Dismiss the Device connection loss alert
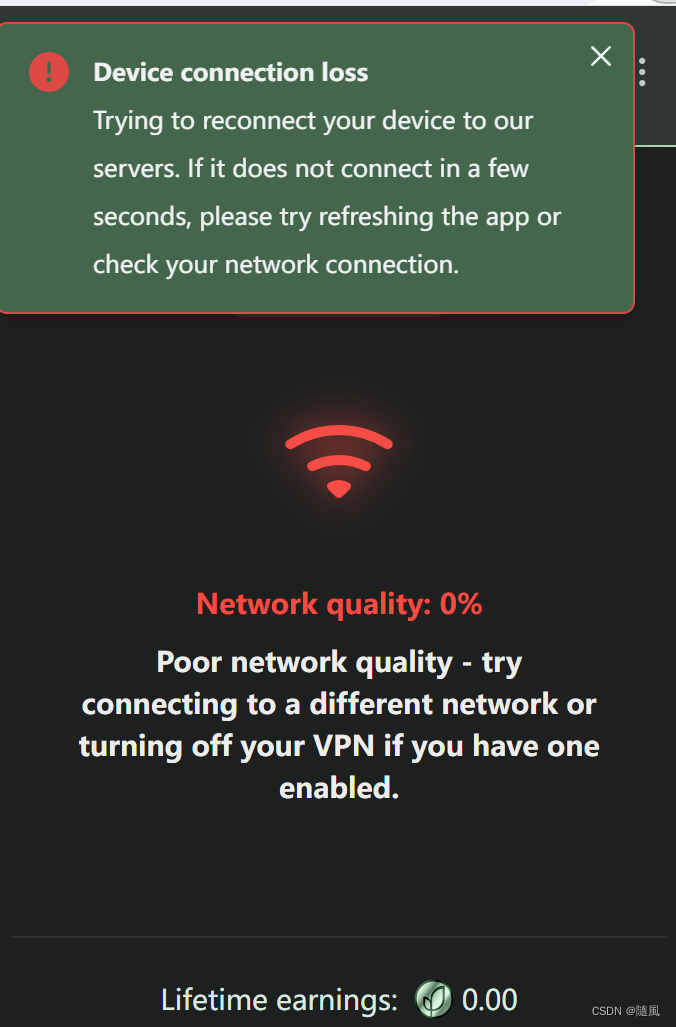Screen dimensions: 676x1027 (x=600, y=57)
